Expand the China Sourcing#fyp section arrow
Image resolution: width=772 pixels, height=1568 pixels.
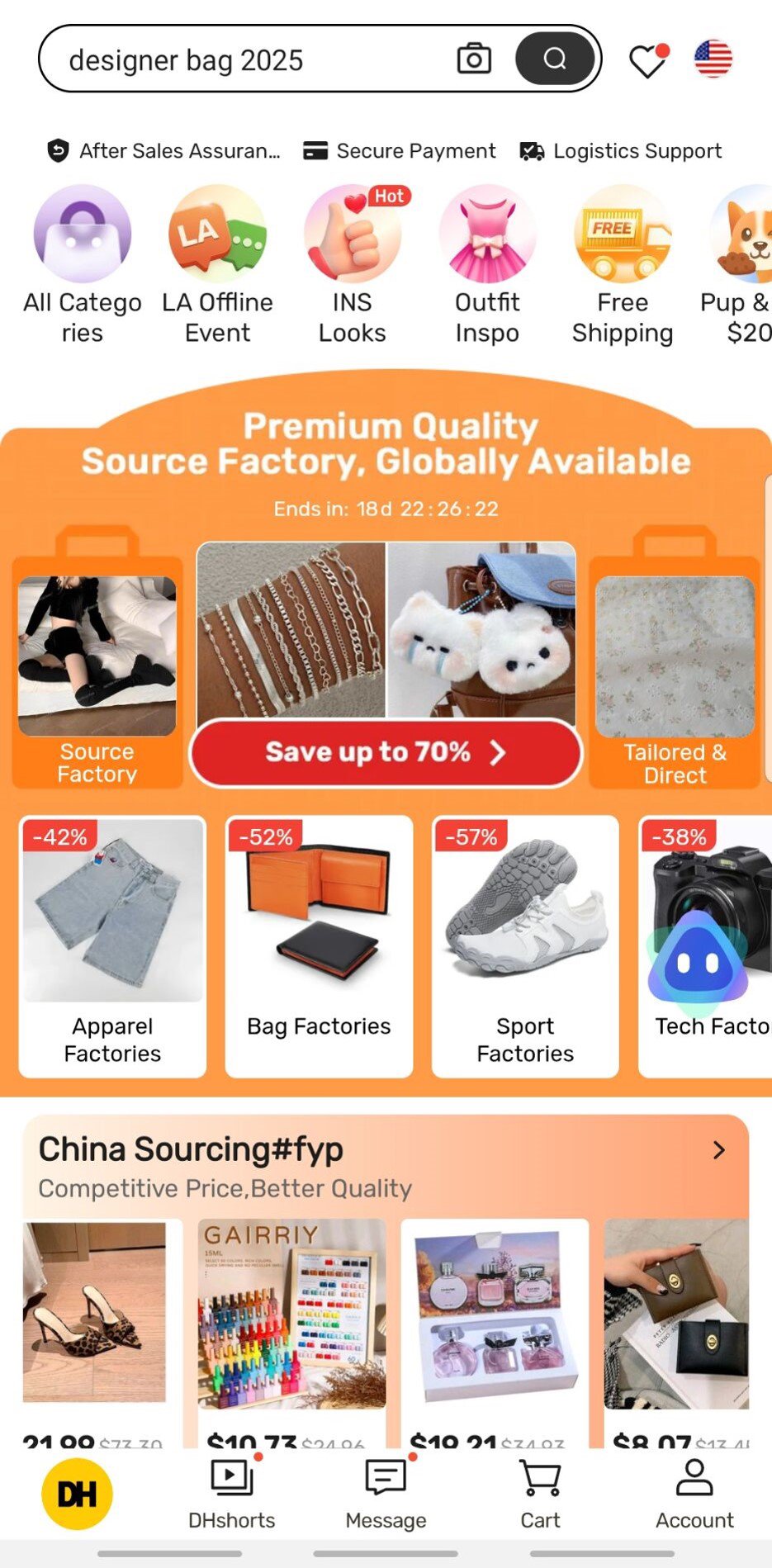click(718, 1149)
